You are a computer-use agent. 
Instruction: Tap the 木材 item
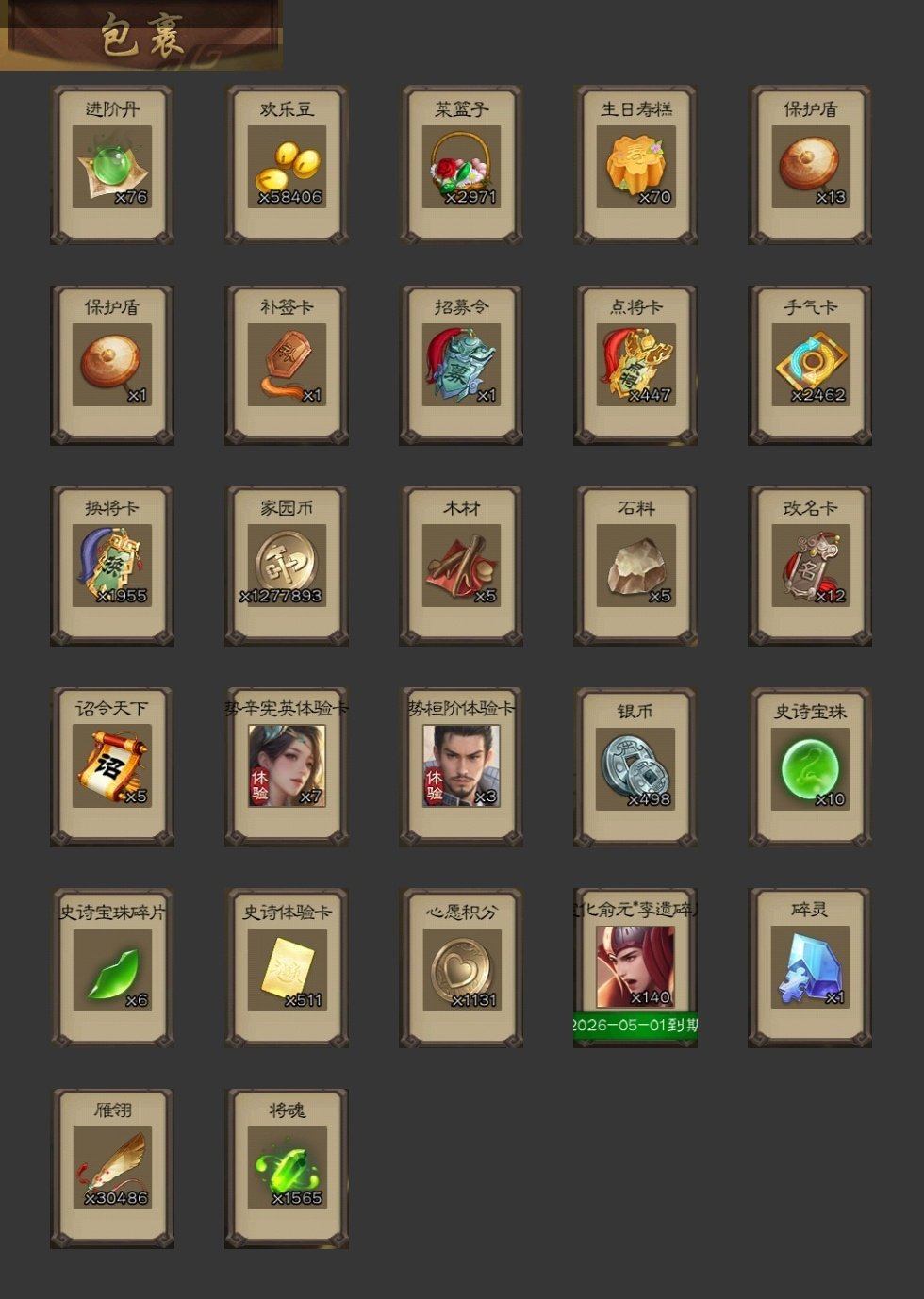(x=461, y=567)
